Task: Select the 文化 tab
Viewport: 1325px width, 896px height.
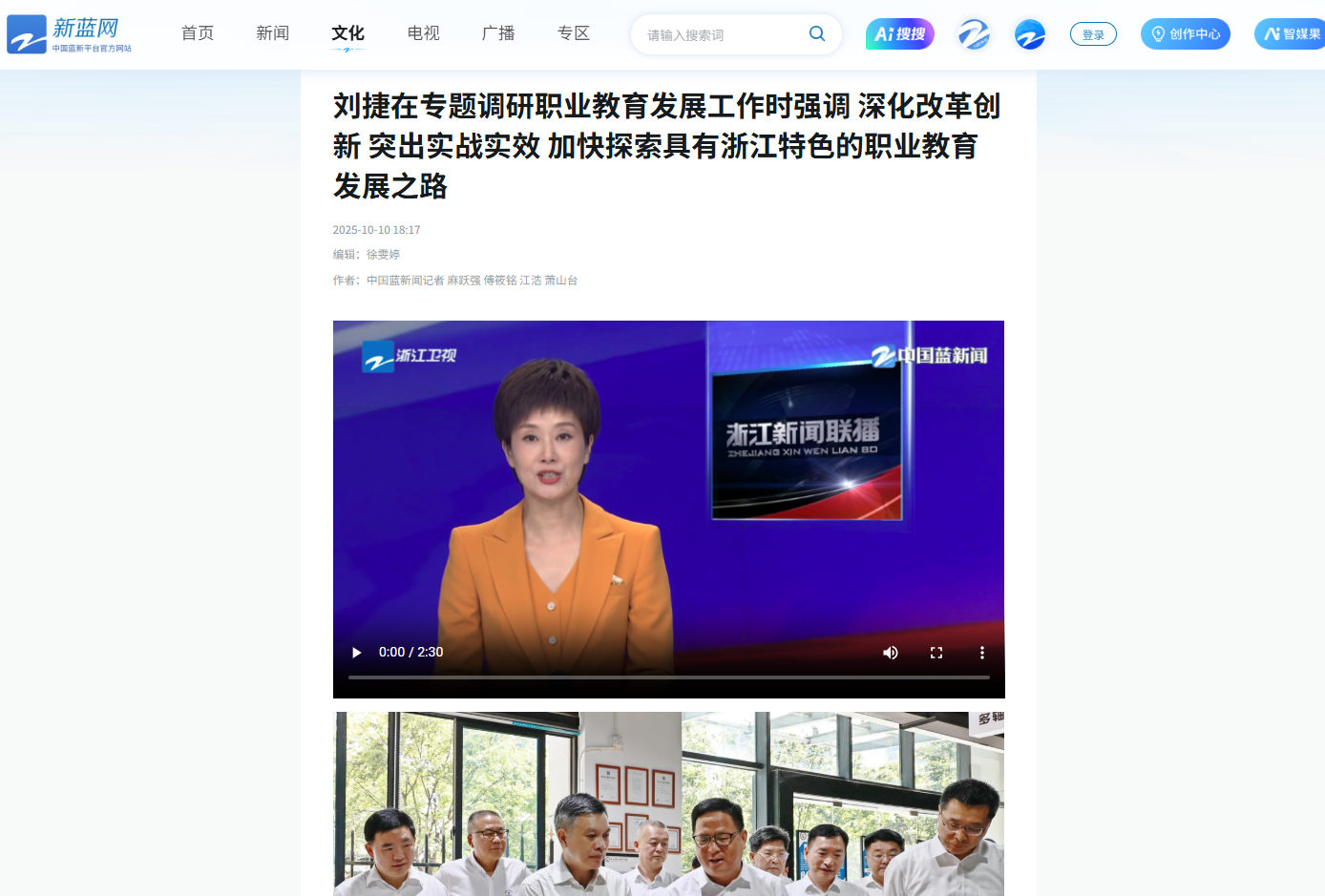Action: click(347, 33)
